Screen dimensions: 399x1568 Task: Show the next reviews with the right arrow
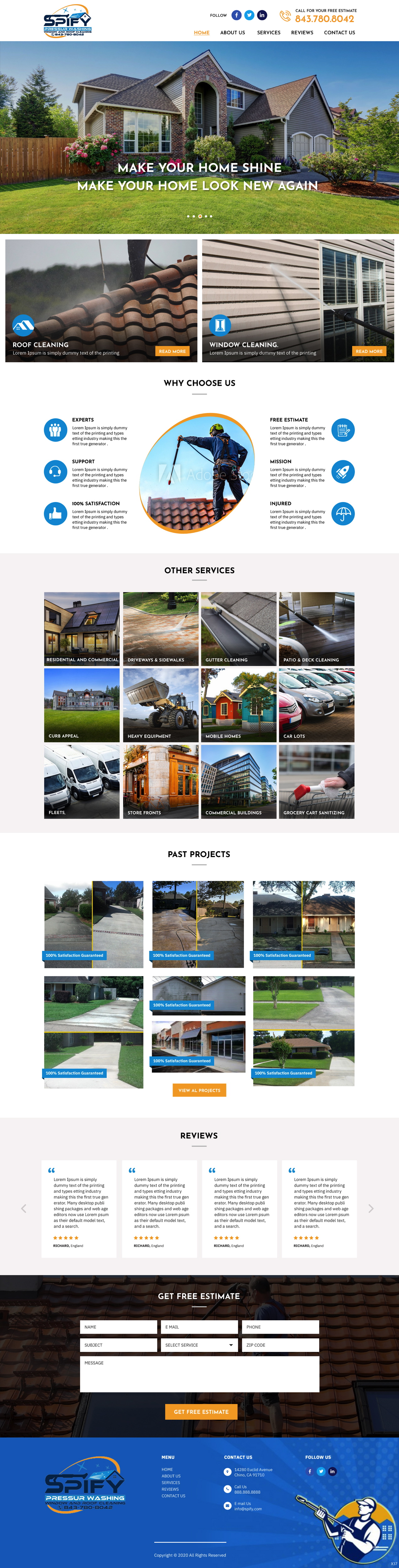[370, 1208]
